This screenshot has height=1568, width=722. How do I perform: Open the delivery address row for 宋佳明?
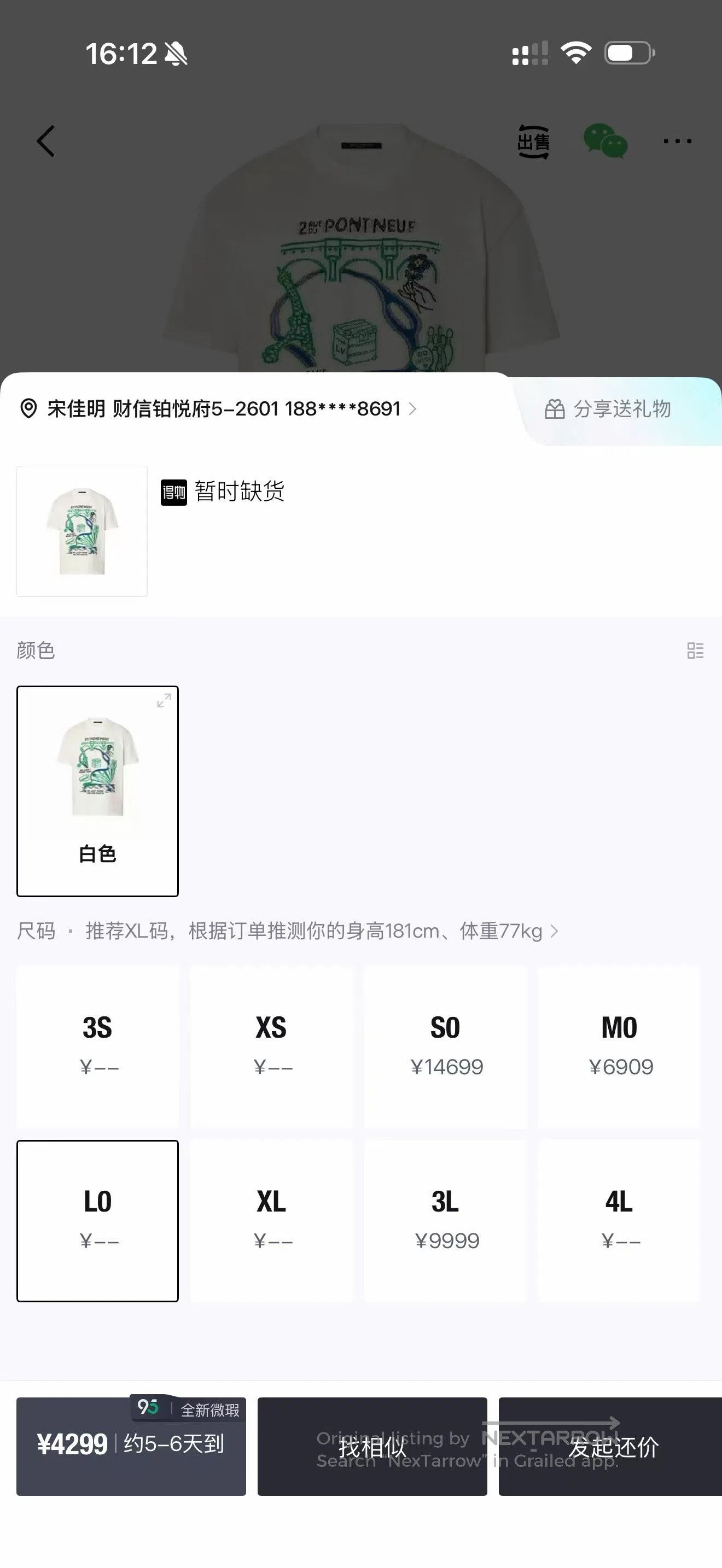click(218, 408)
